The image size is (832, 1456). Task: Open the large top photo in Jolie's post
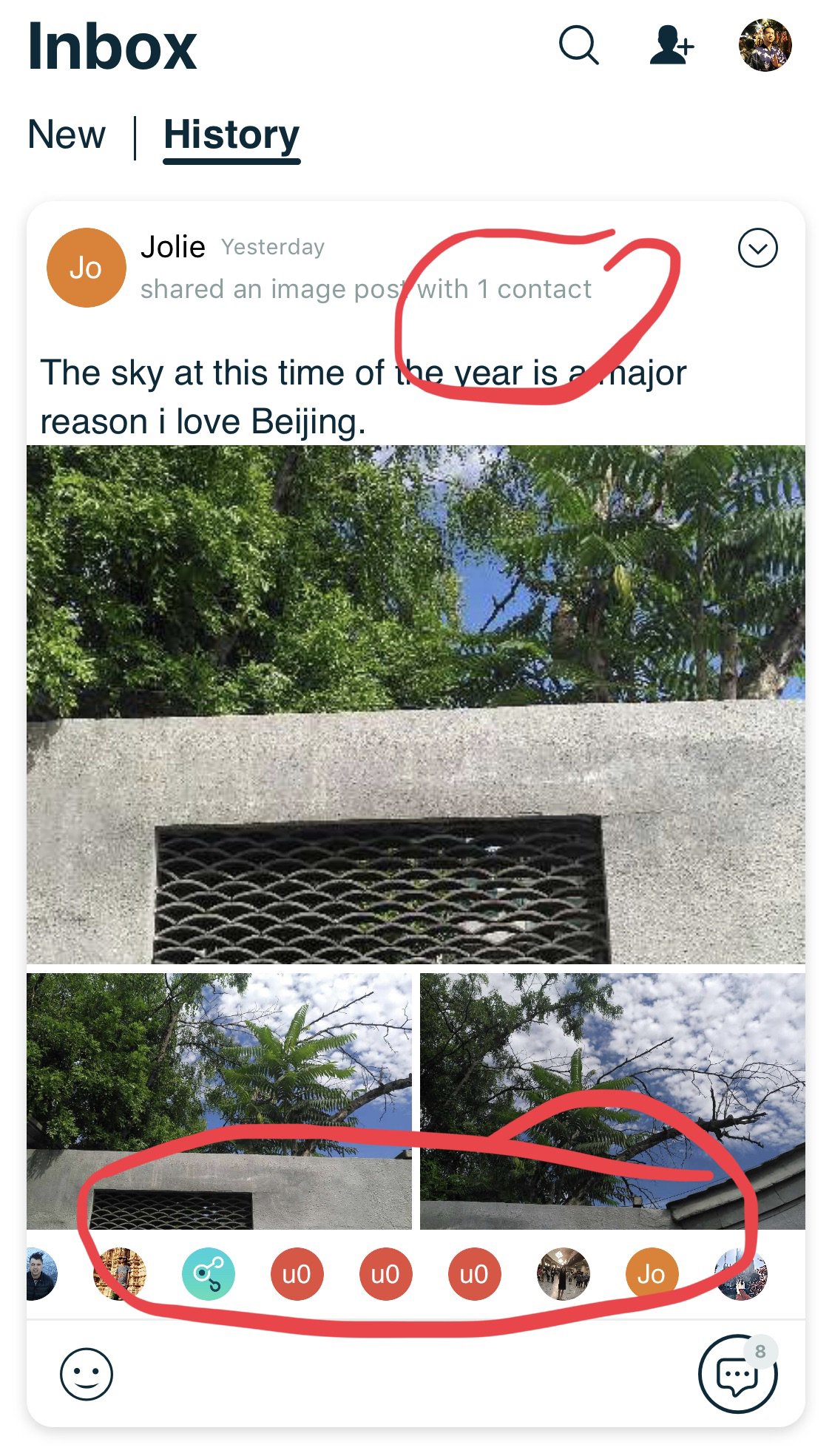tap(416, 704)
